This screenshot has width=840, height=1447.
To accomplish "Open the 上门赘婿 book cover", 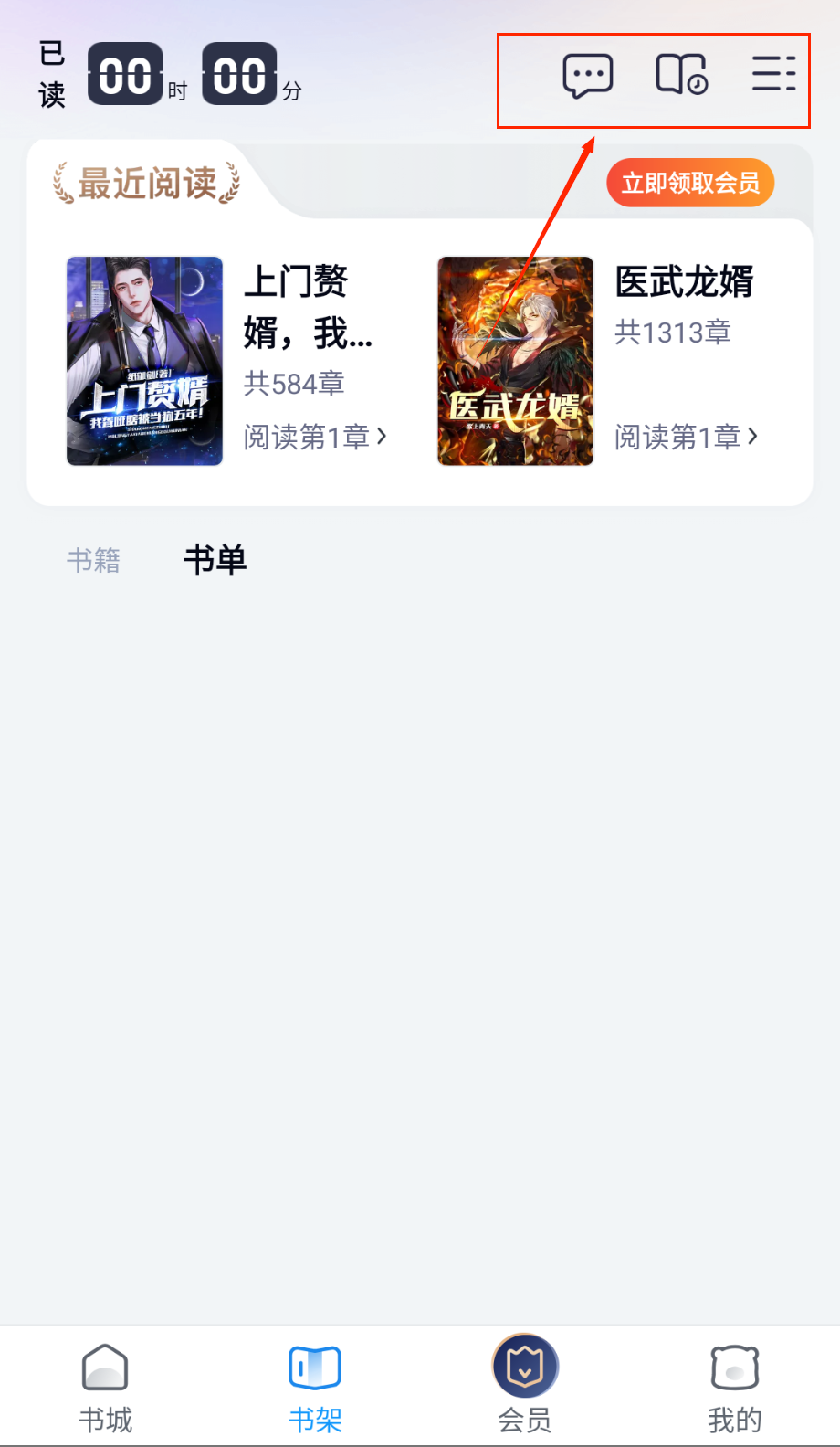I will pos(145,361).
